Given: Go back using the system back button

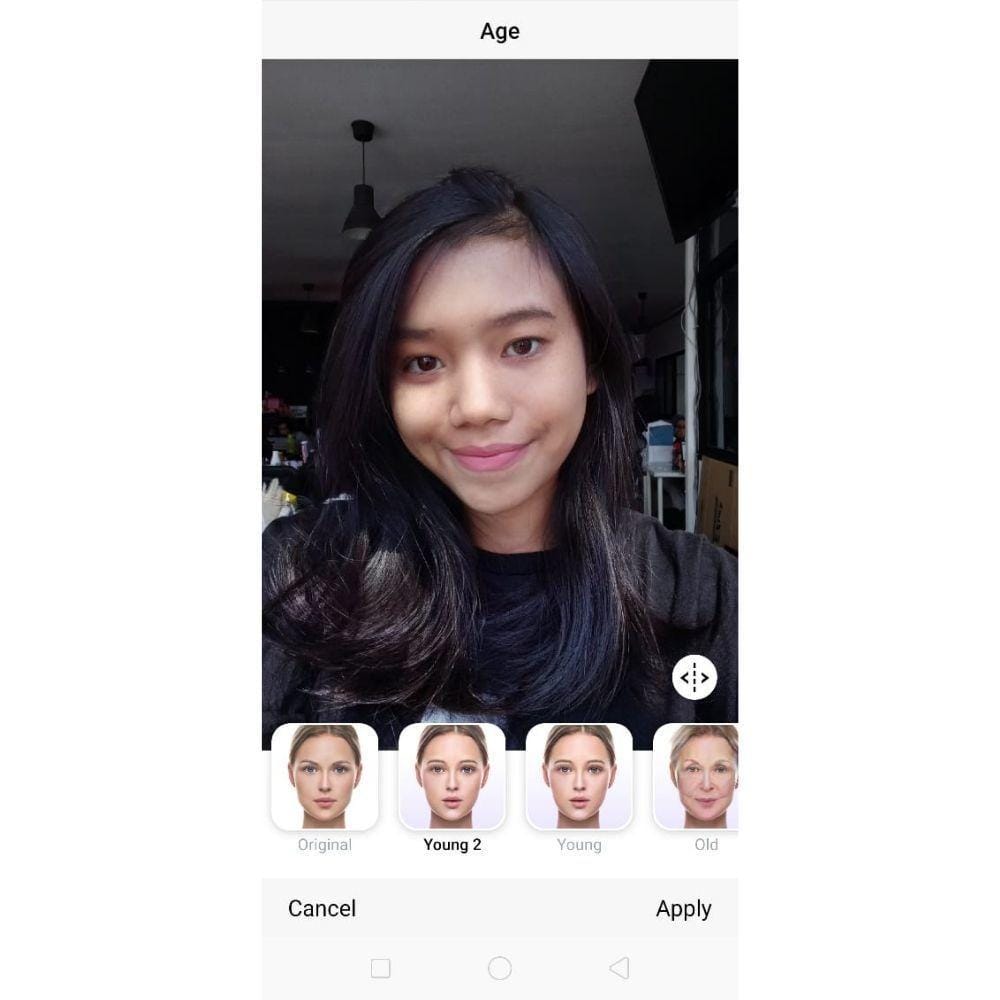Looking at the screenshot, I should click(x=619, y=968).
